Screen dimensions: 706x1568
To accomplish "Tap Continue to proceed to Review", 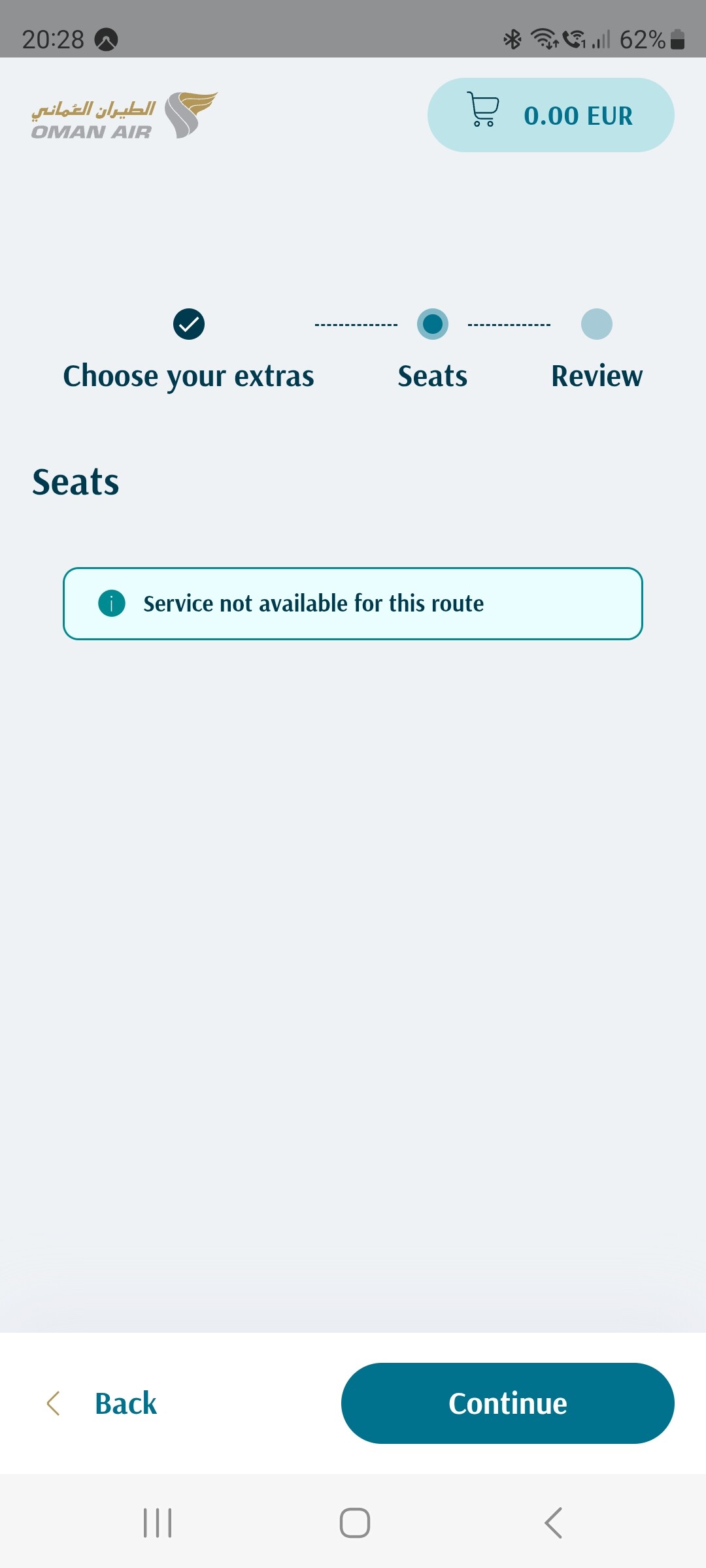I will pos(508,1403).
